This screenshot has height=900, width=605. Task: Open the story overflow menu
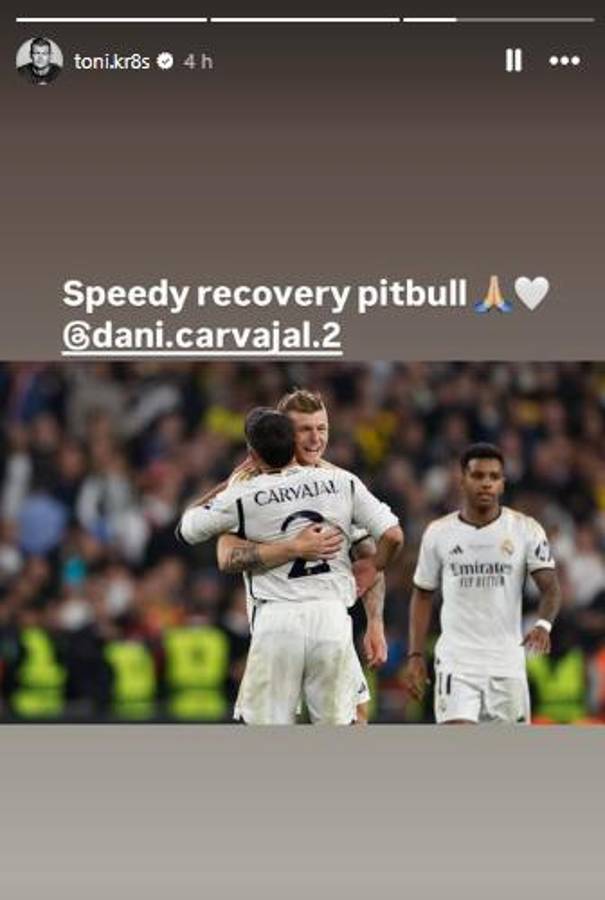tap(564, 61)
